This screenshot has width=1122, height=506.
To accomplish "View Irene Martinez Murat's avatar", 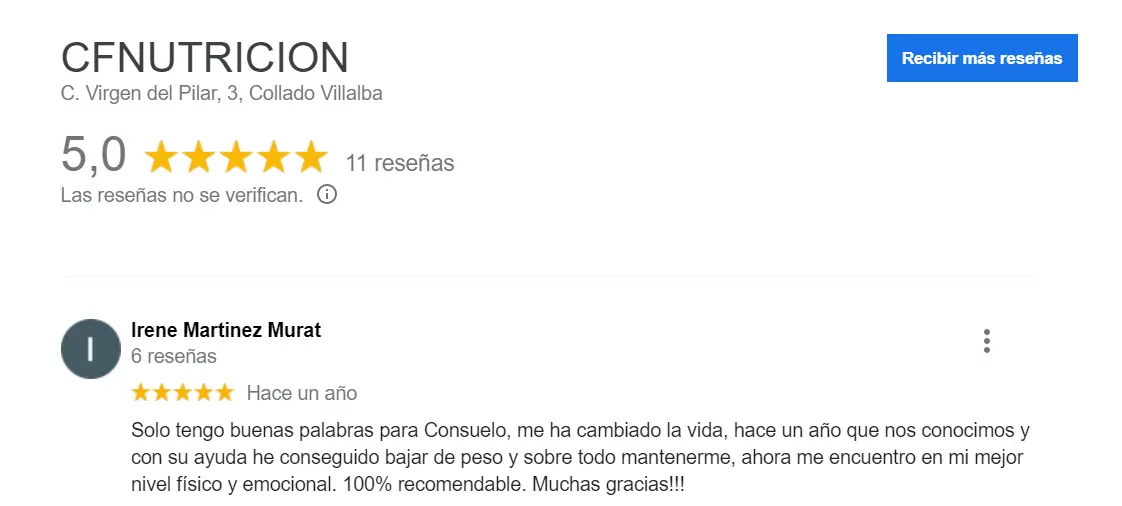I will click(x=91, y=349).
